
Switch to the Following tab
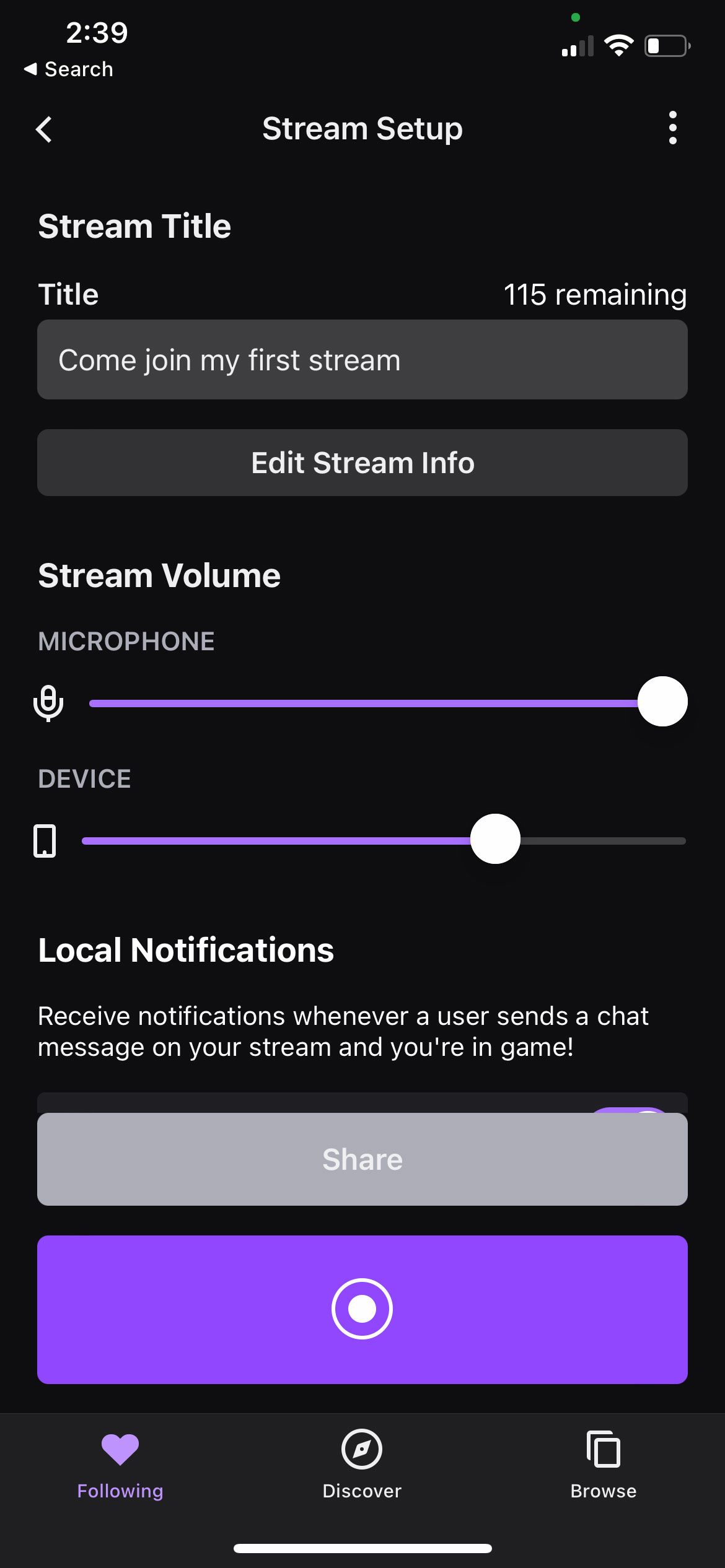click(x=120, y=1464)
